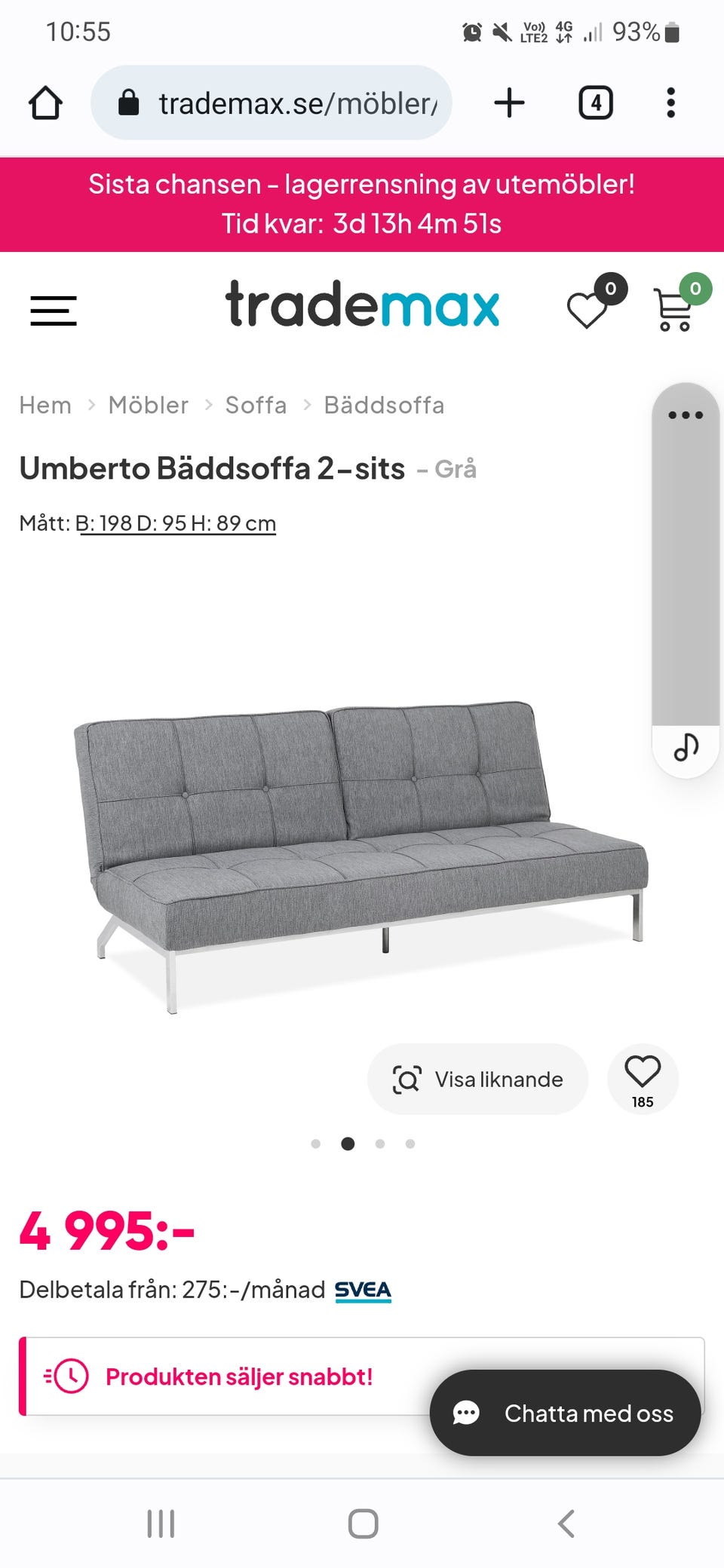Switch tabs using the tab counter
This screenshot has width=724, height=1568.
point(596,103)
